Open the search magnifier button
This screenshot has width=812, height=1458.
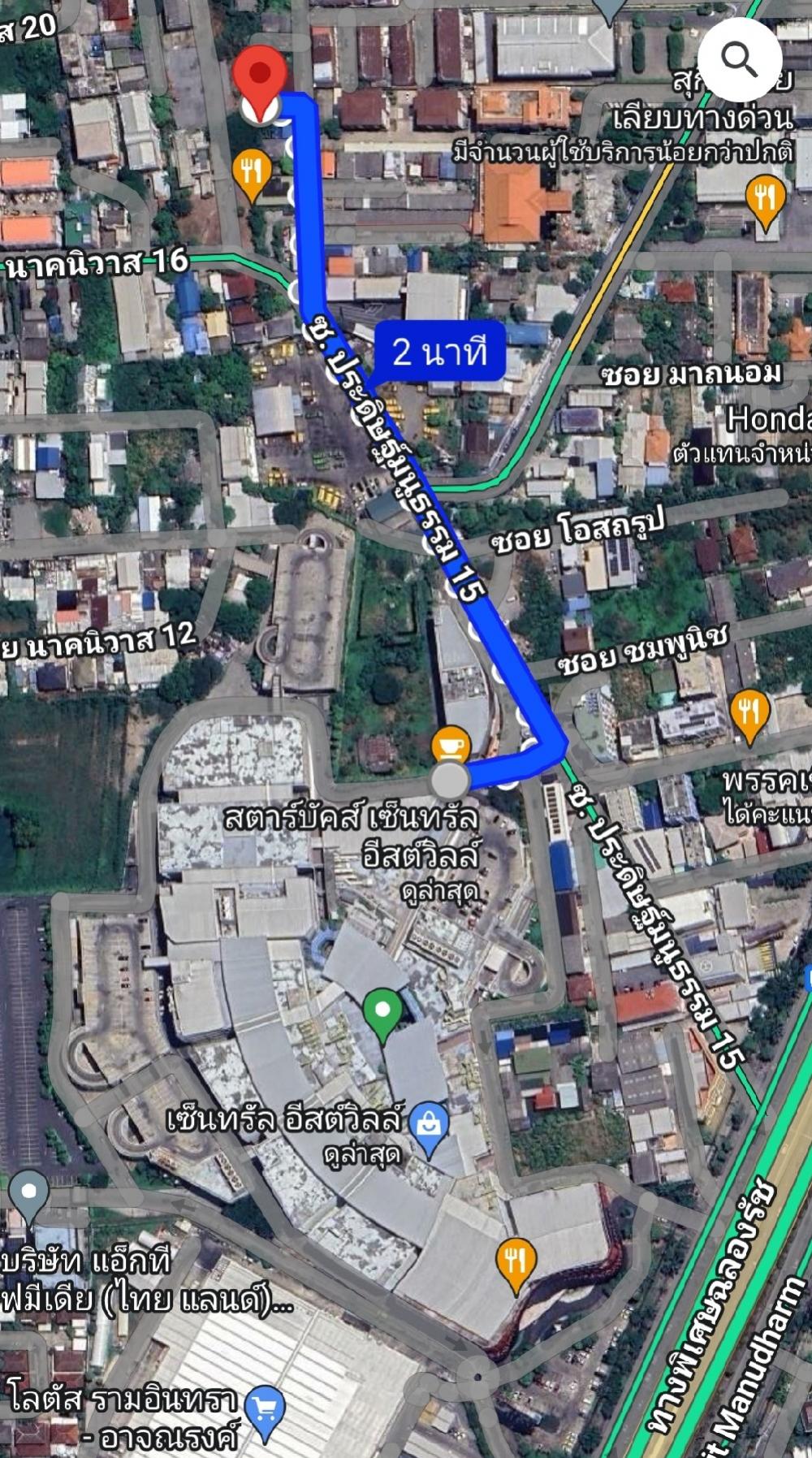[739, 59]
